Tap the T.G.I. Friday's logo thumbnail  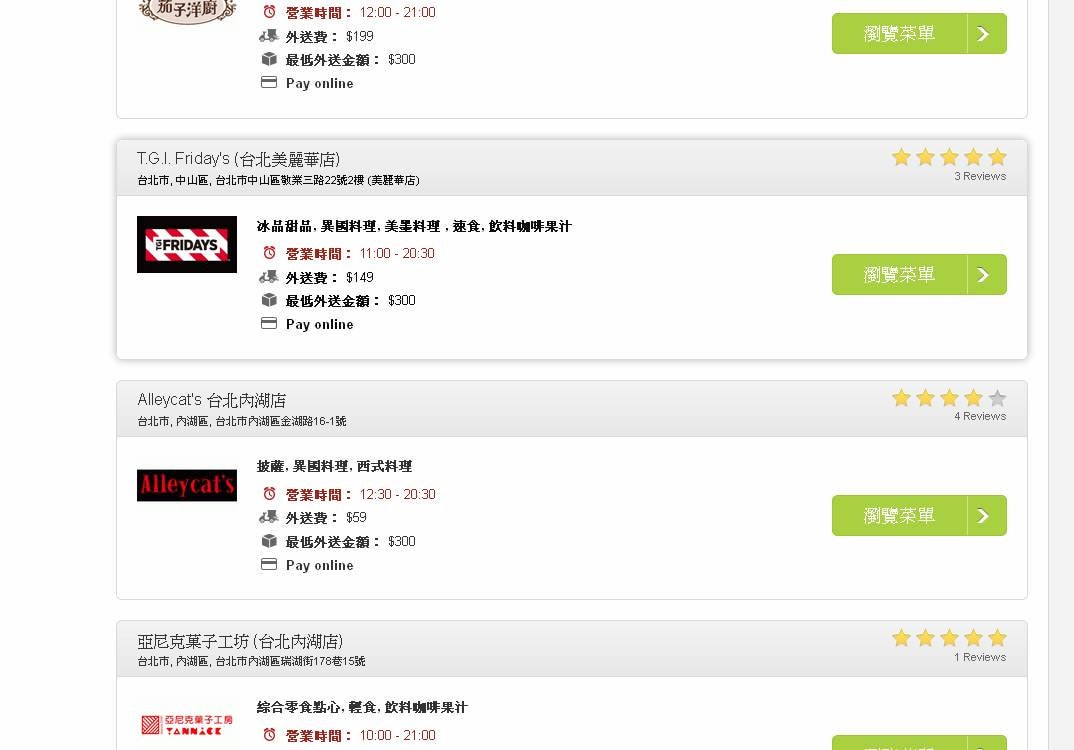(x=187, y=244)
